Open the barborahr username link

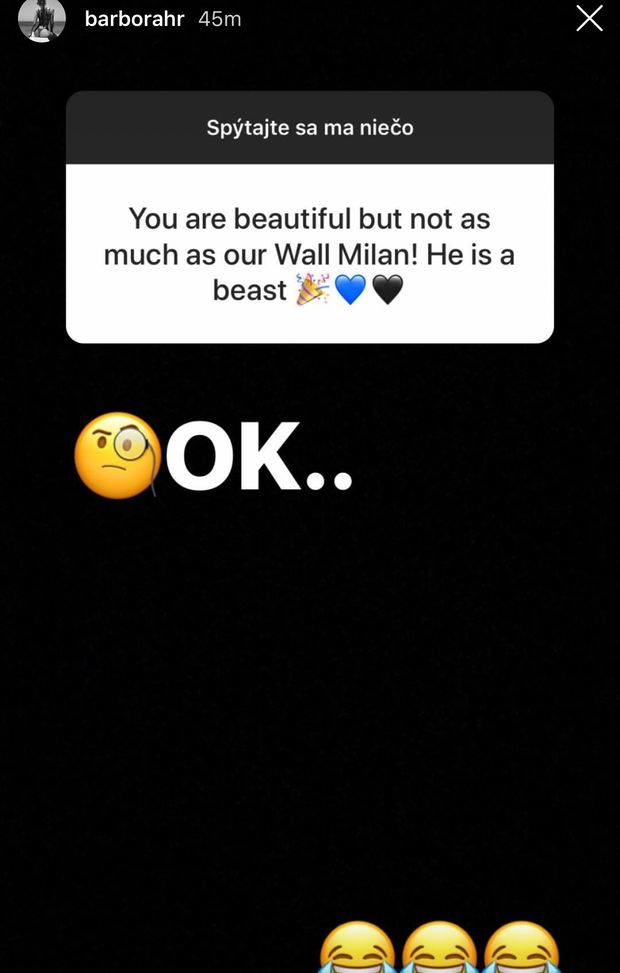[x=134, y=19]
